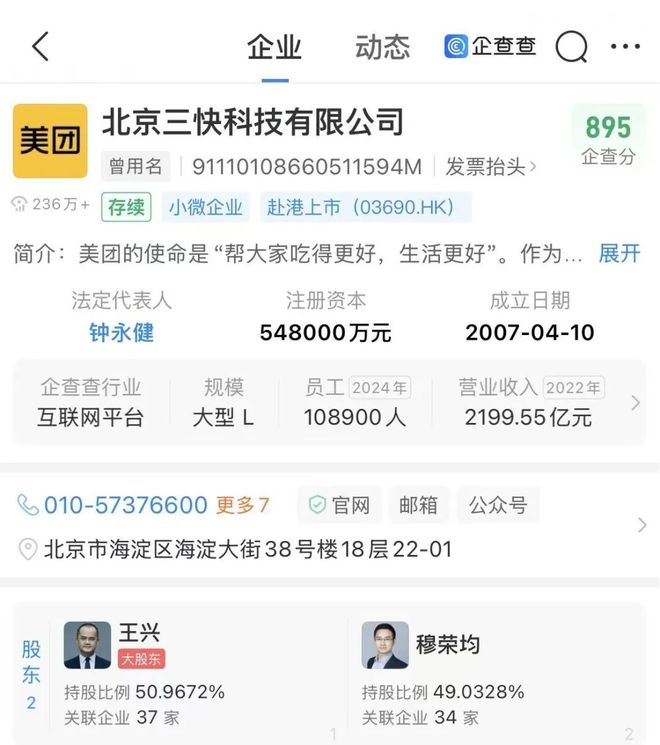
Task: View the 曾用名 former names
Action: coord(134,166)
